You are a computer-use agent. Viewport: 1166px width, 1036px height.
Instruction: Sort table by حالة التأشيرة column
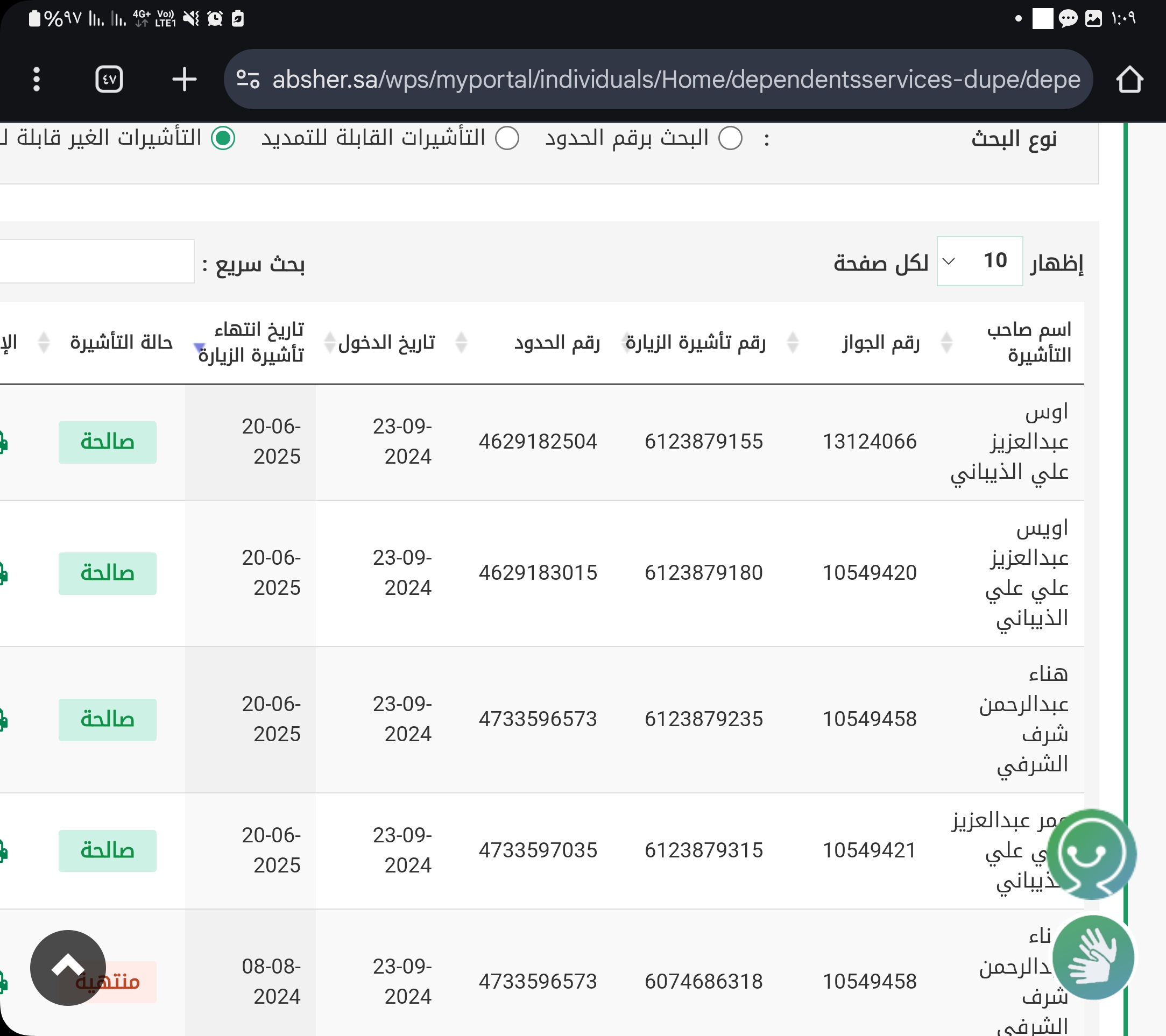point(121,342)
